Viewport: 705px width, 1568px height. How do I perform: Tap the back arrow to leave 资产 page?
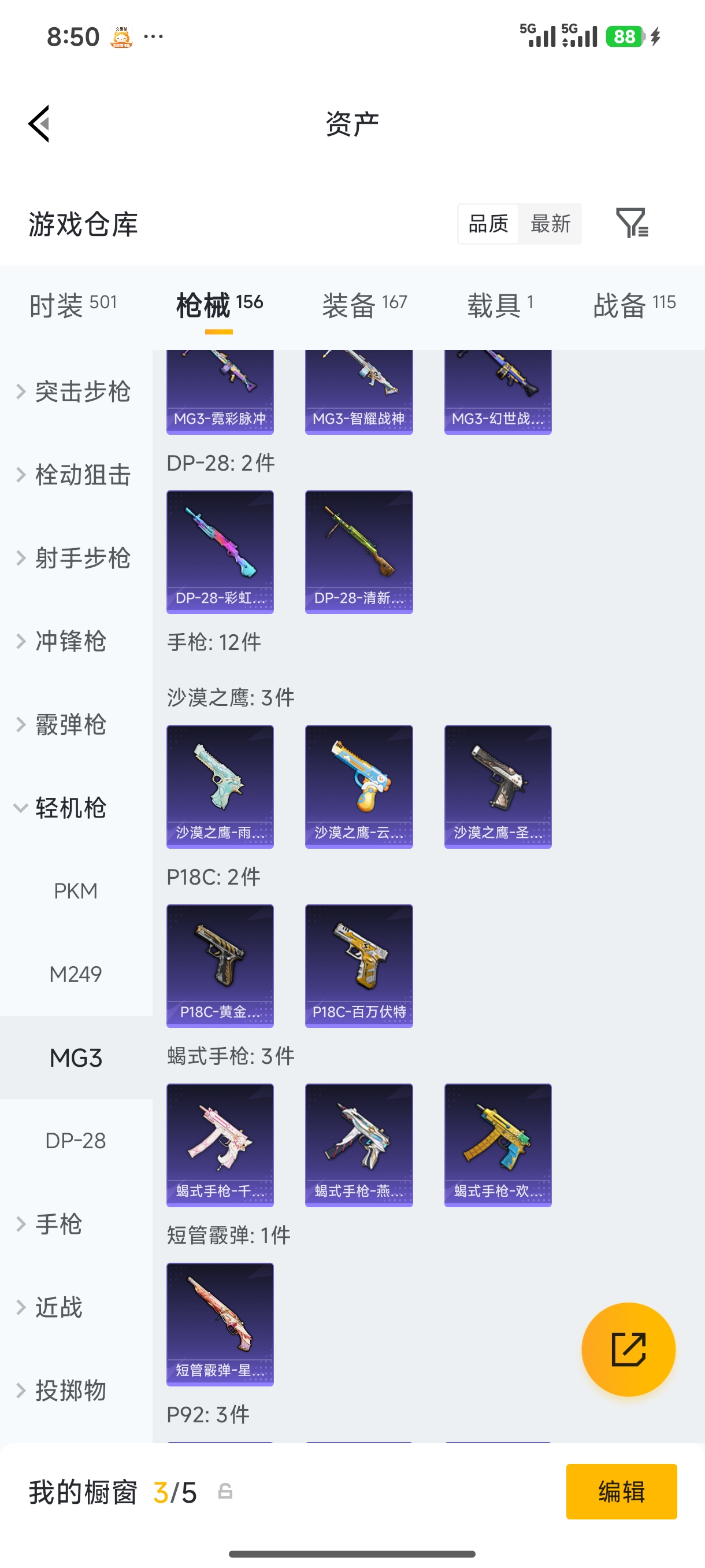pos(38,123)
